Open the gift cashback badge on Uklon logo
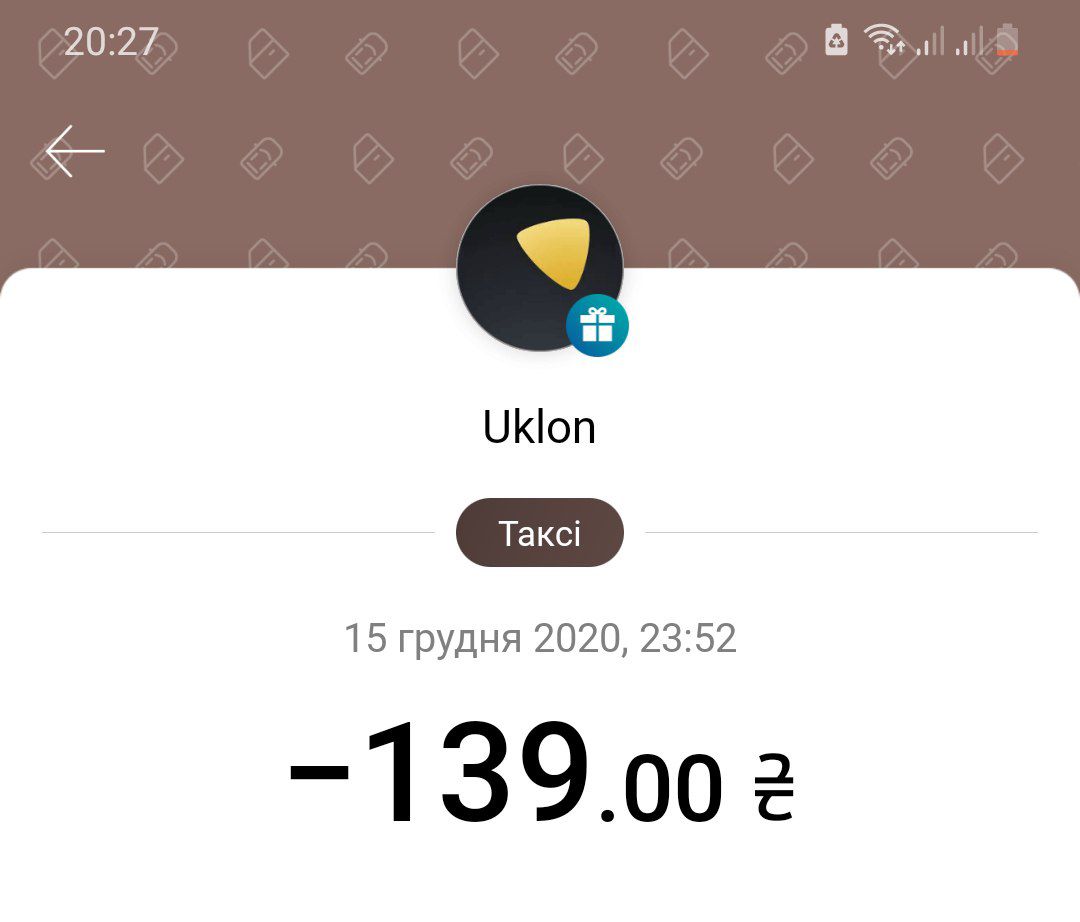This screenshot has width=1080, height=922. pos(597,326)
